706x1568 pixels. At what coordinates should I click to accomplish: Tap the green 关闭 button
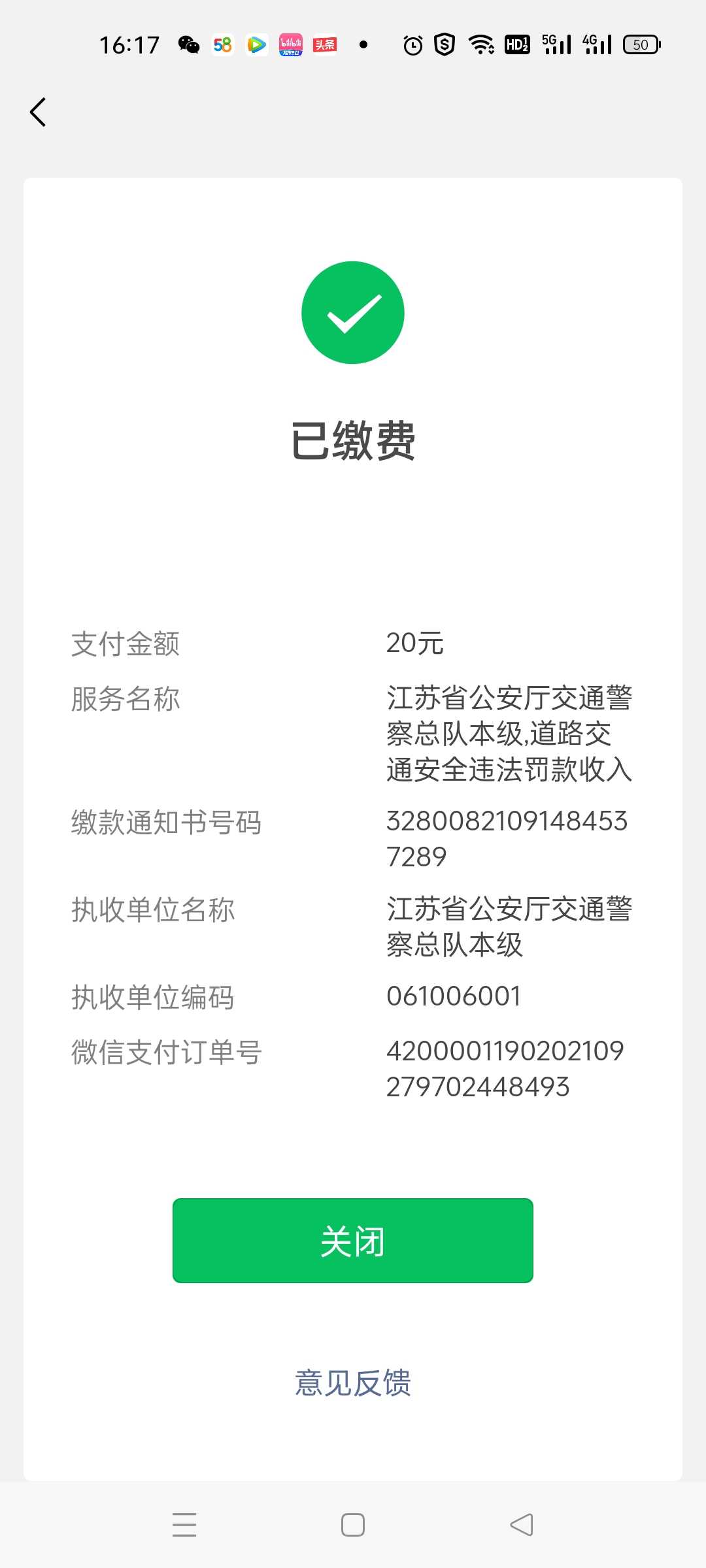353,1241
